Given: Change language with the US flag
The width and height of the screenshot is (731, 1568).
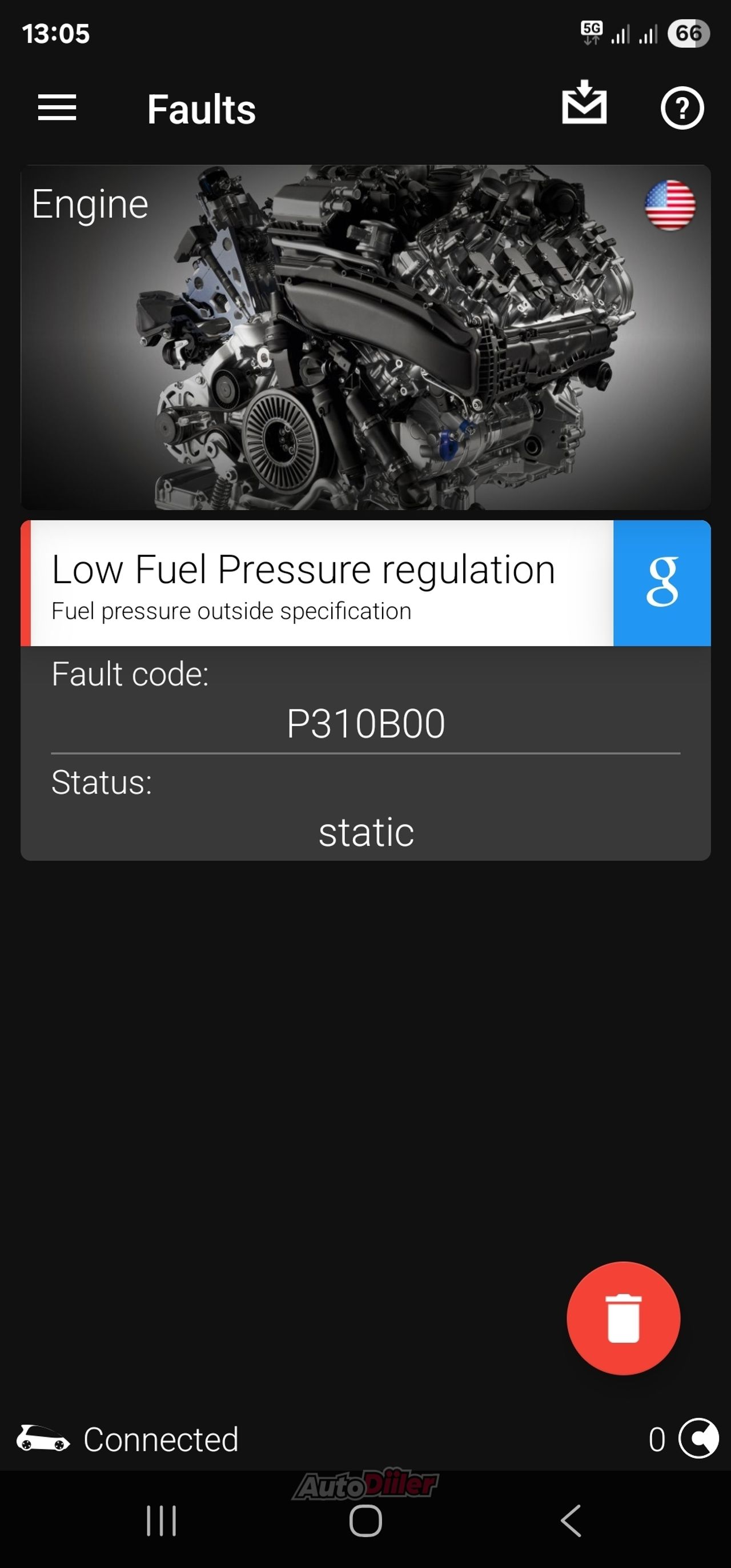Looking at the screenshot, I should [669, 206].
